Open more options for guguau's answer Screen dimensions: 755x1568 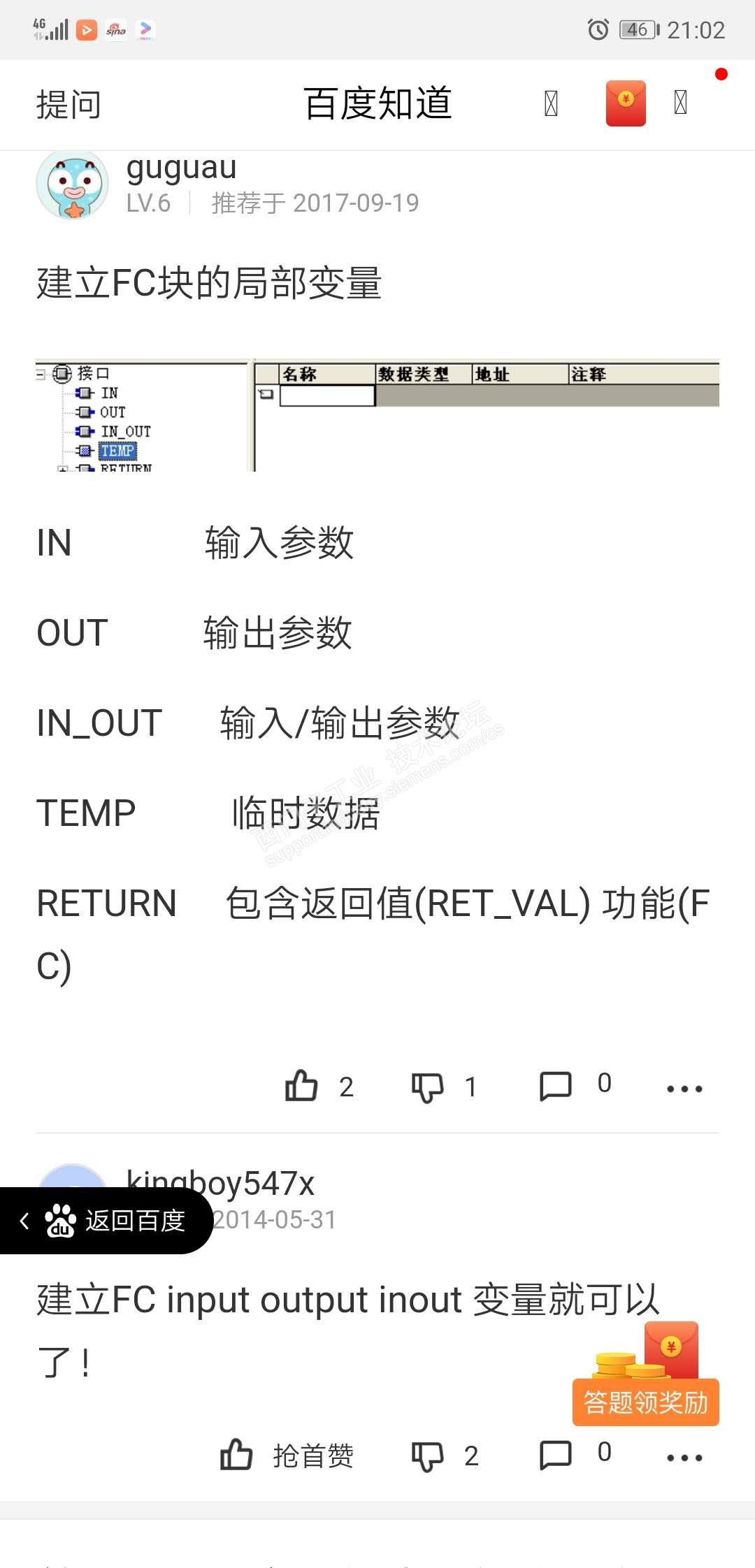684,1088
